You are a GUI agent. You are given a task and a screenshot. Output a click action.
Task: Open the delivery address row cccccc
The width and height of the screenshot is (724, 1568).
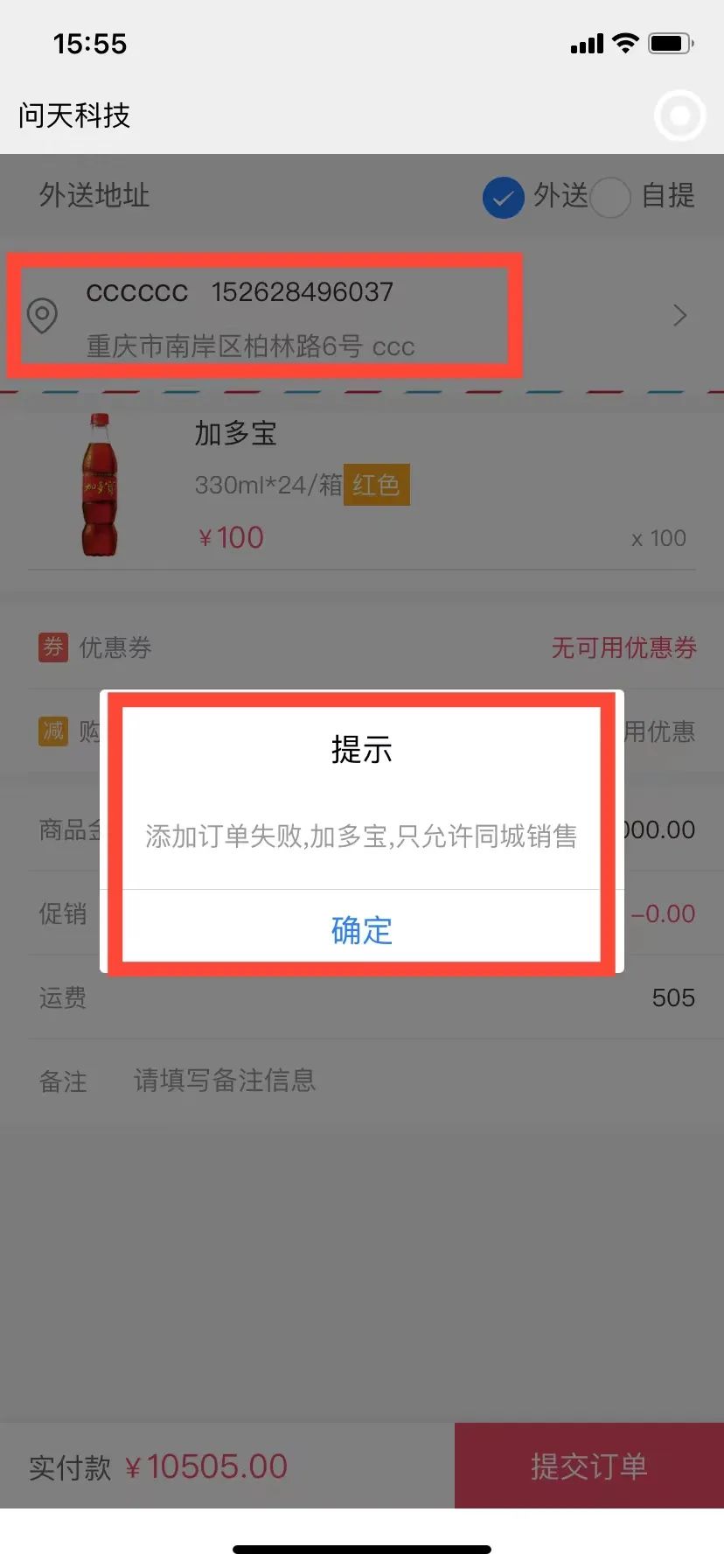point(350,317)
